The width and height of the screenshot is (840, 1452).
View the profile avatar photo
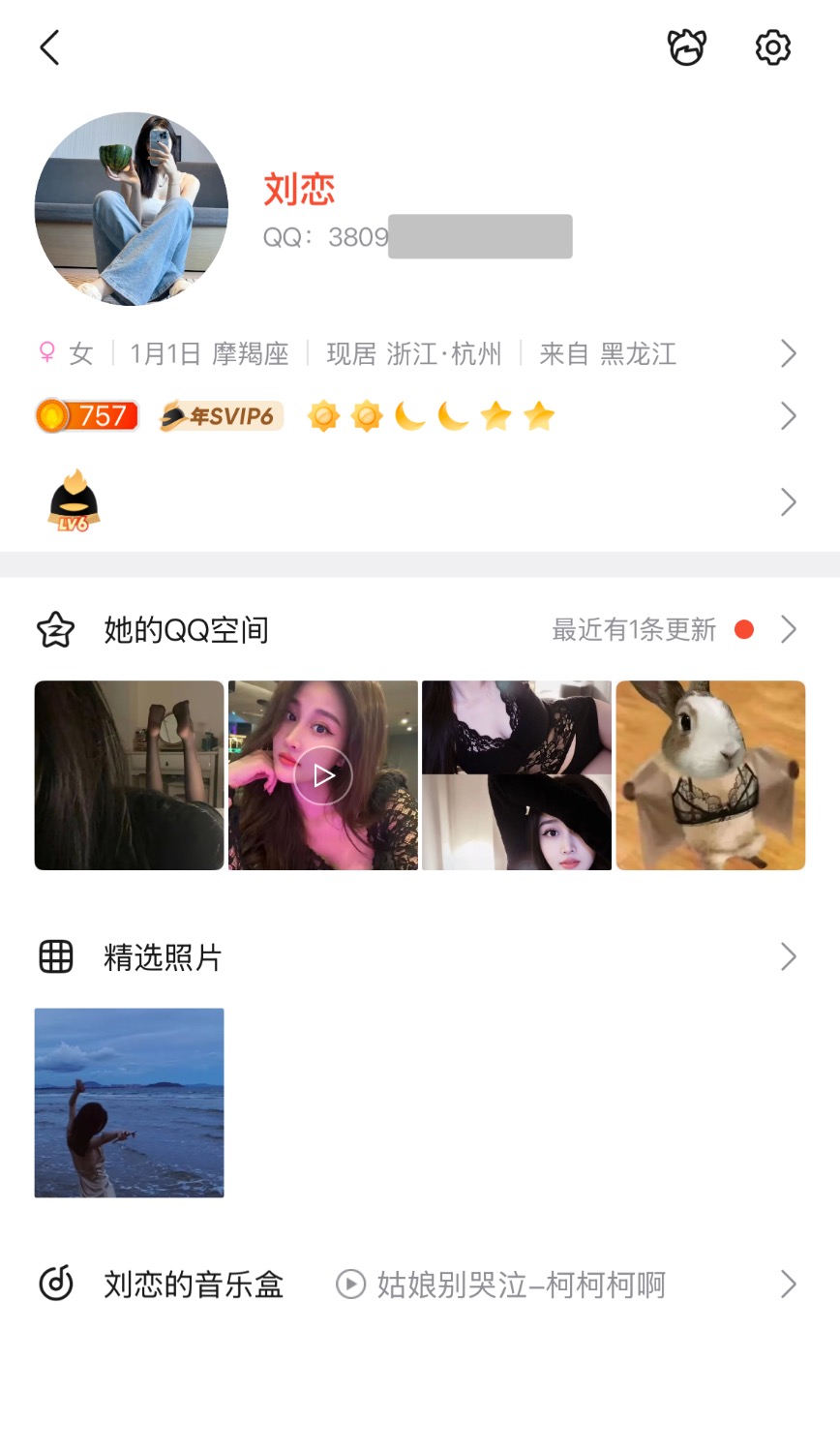click(x=132, y=209)
